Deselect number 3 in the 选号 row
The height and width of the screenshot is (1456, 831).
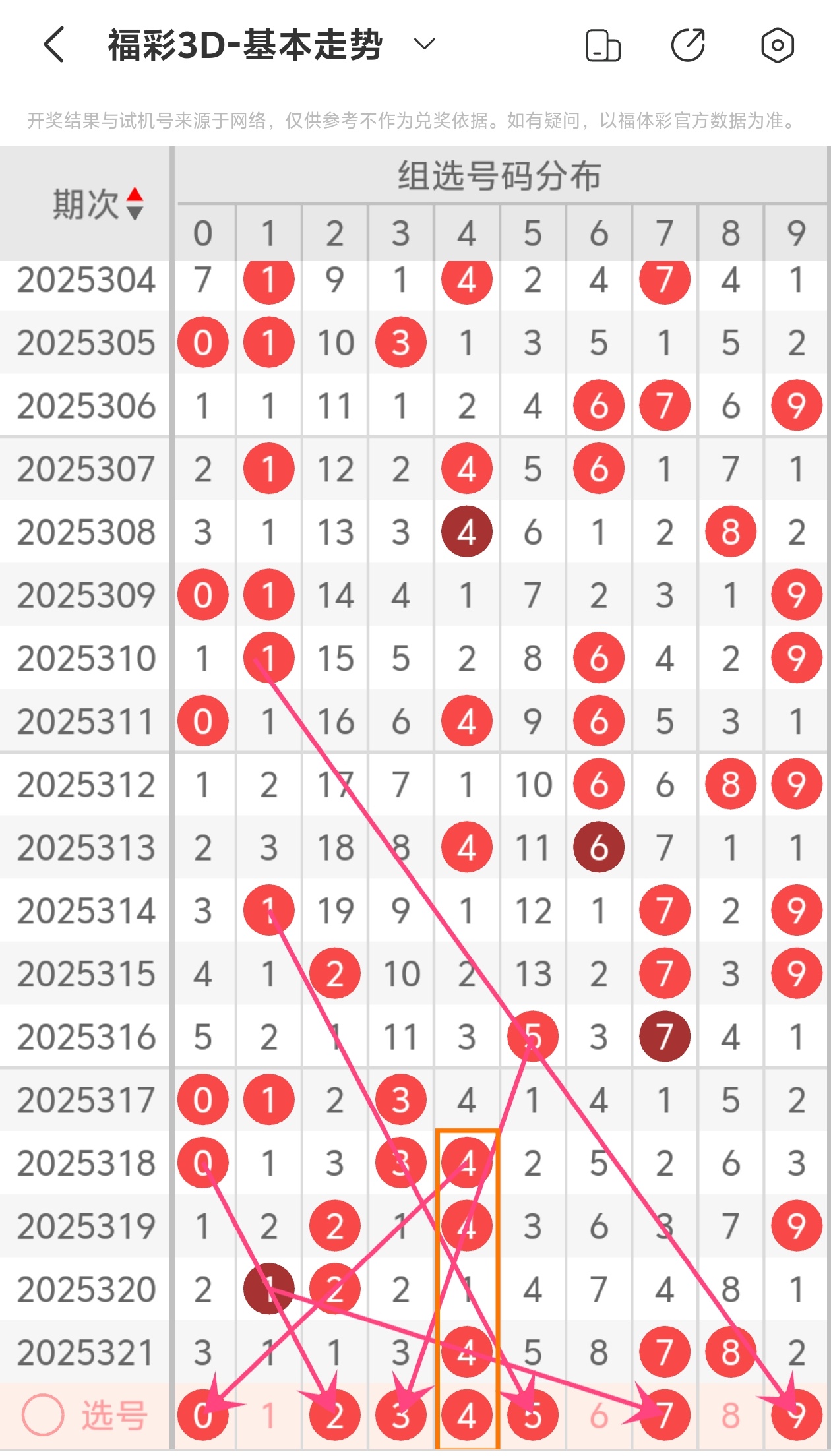click(400, 1415)
